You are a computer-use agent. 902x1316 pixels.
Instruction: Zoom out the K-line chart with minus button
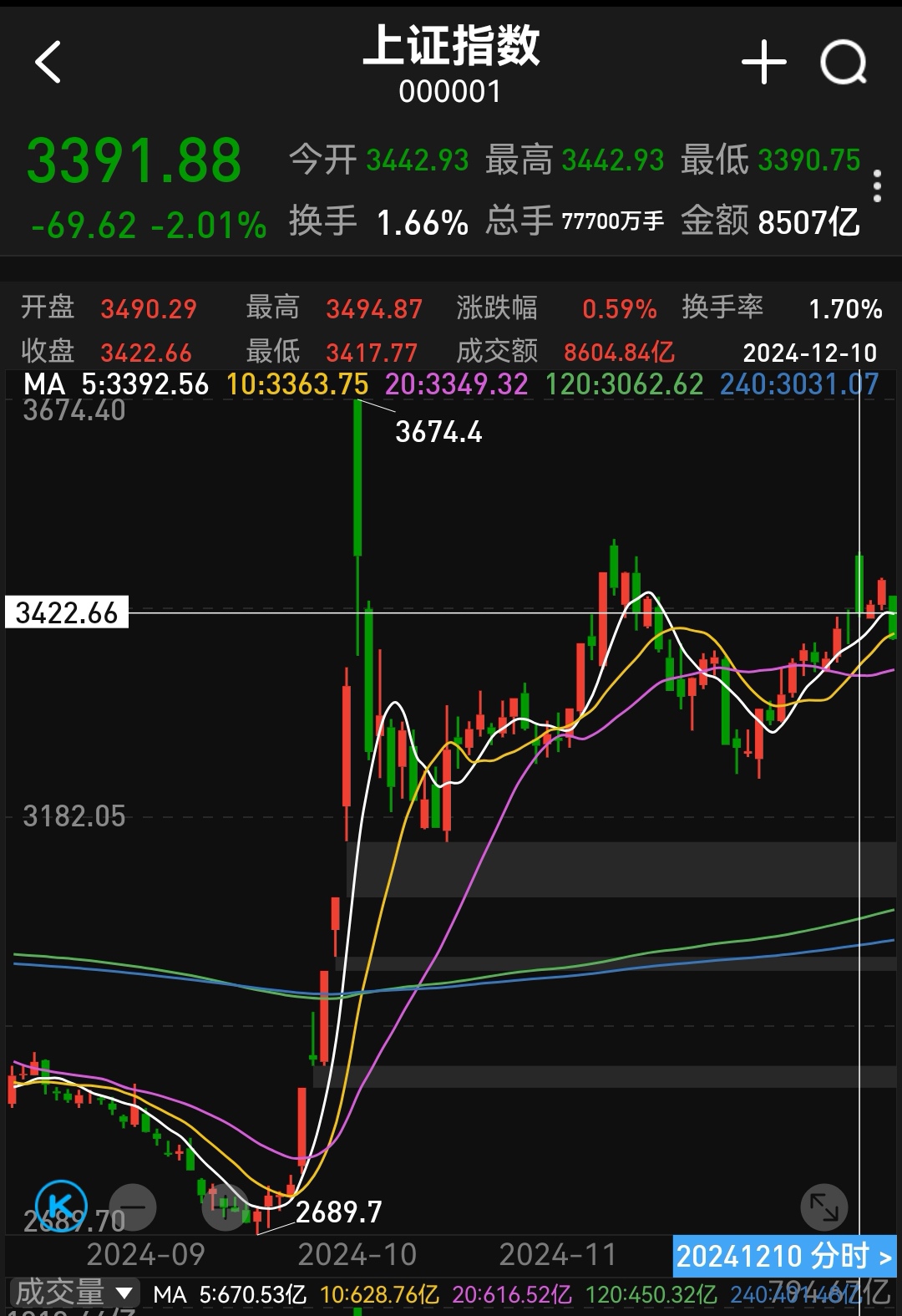click(133, 1207)
